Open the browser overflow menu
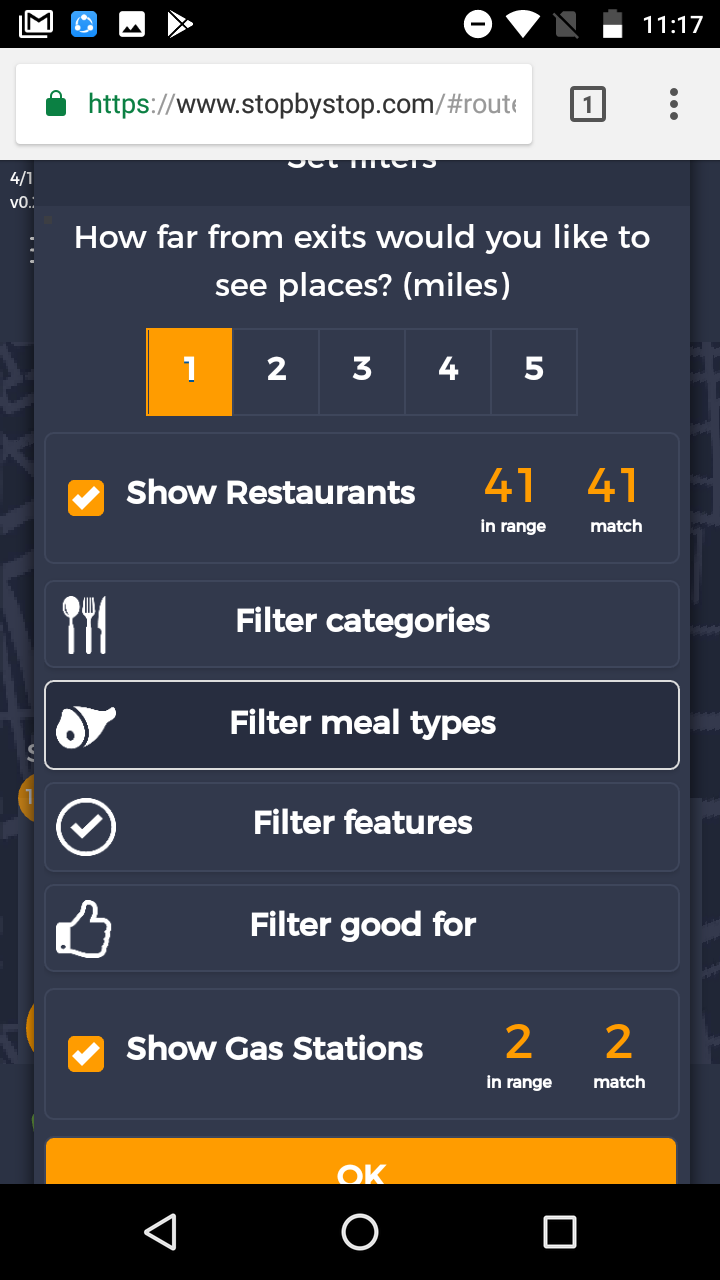The image size is (720, 1280). (674, 104)
